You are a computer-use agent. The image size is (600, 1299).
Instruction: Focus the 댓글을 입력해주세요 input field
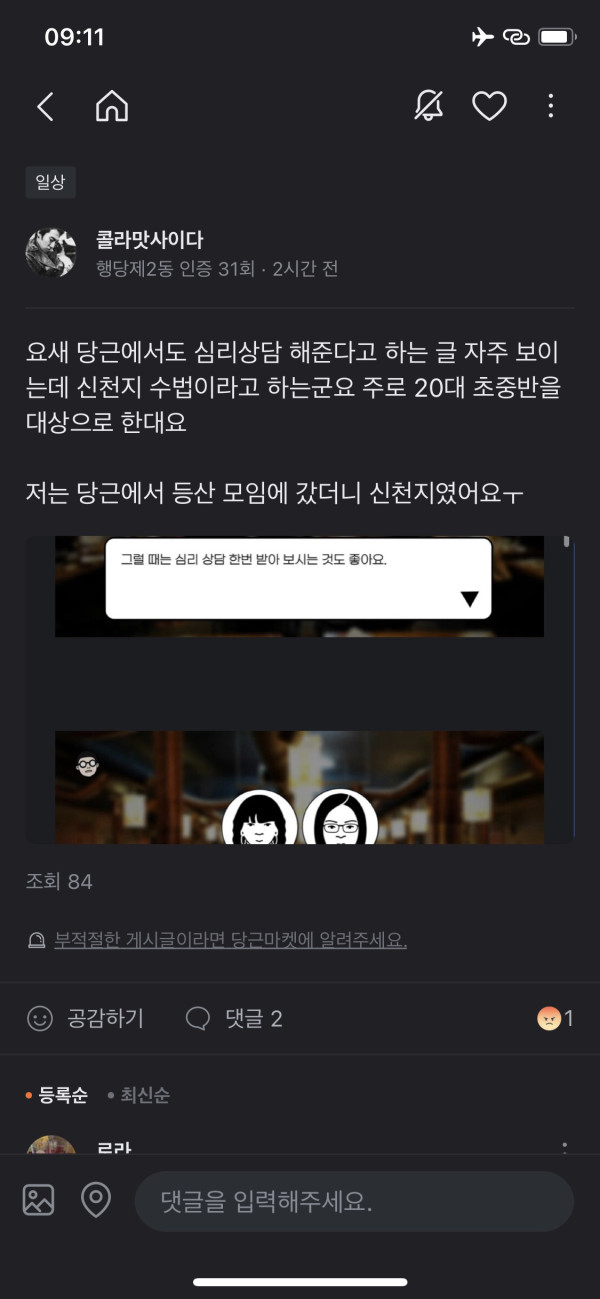click(x=354, y=1201)
